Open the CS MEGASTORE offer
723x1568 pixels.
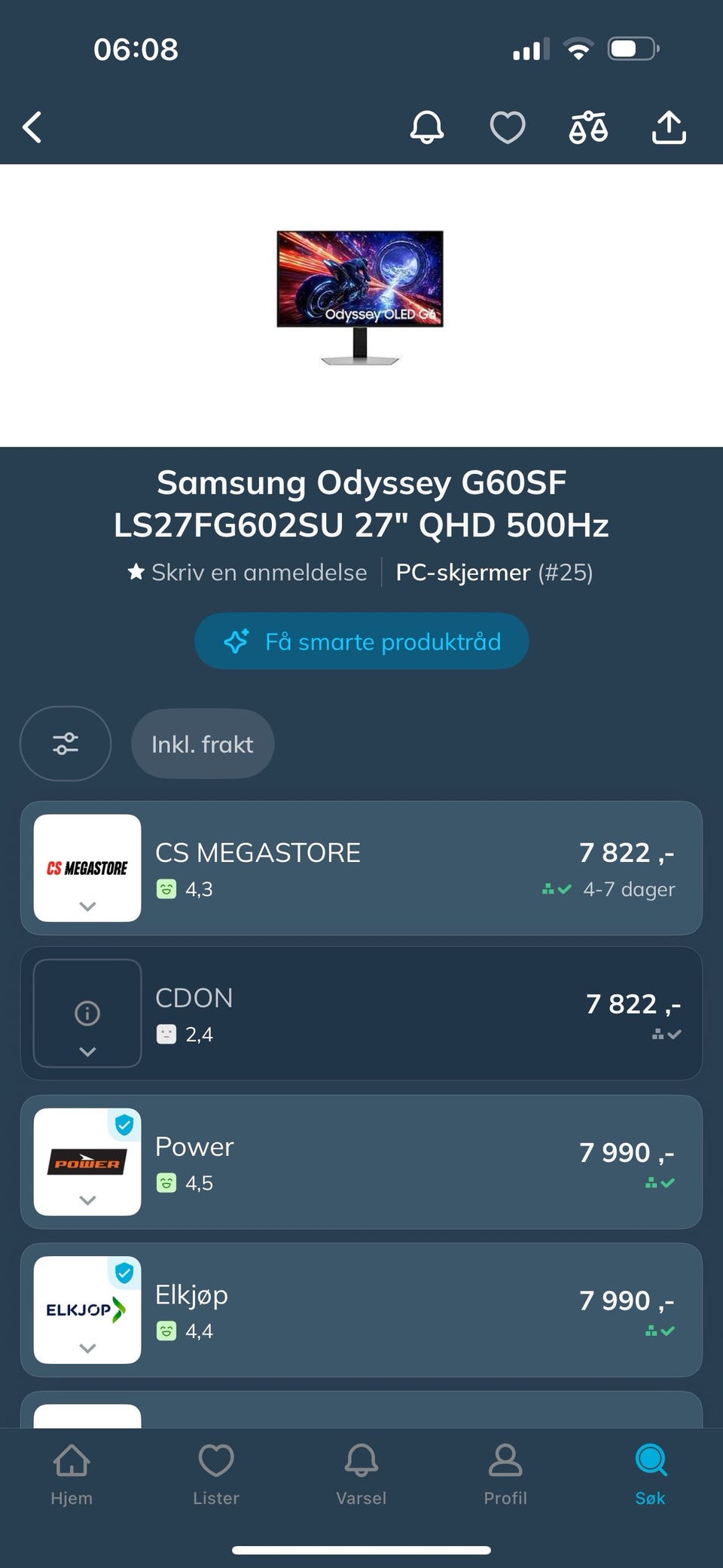[361, 868]
